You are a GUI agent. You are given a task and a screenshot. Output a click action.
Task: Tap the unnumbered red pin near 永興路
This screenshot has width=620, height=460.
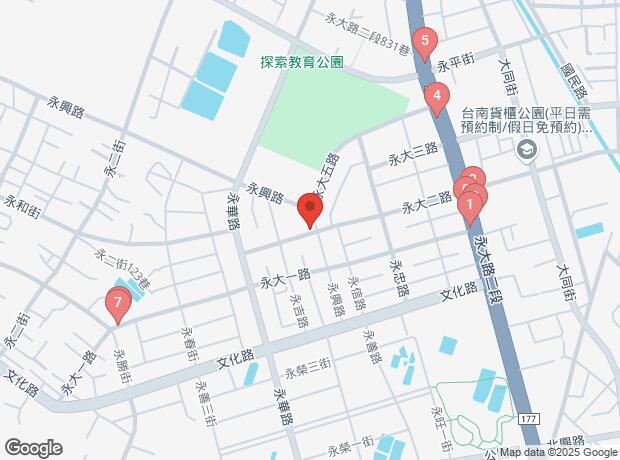pos(310,210)
